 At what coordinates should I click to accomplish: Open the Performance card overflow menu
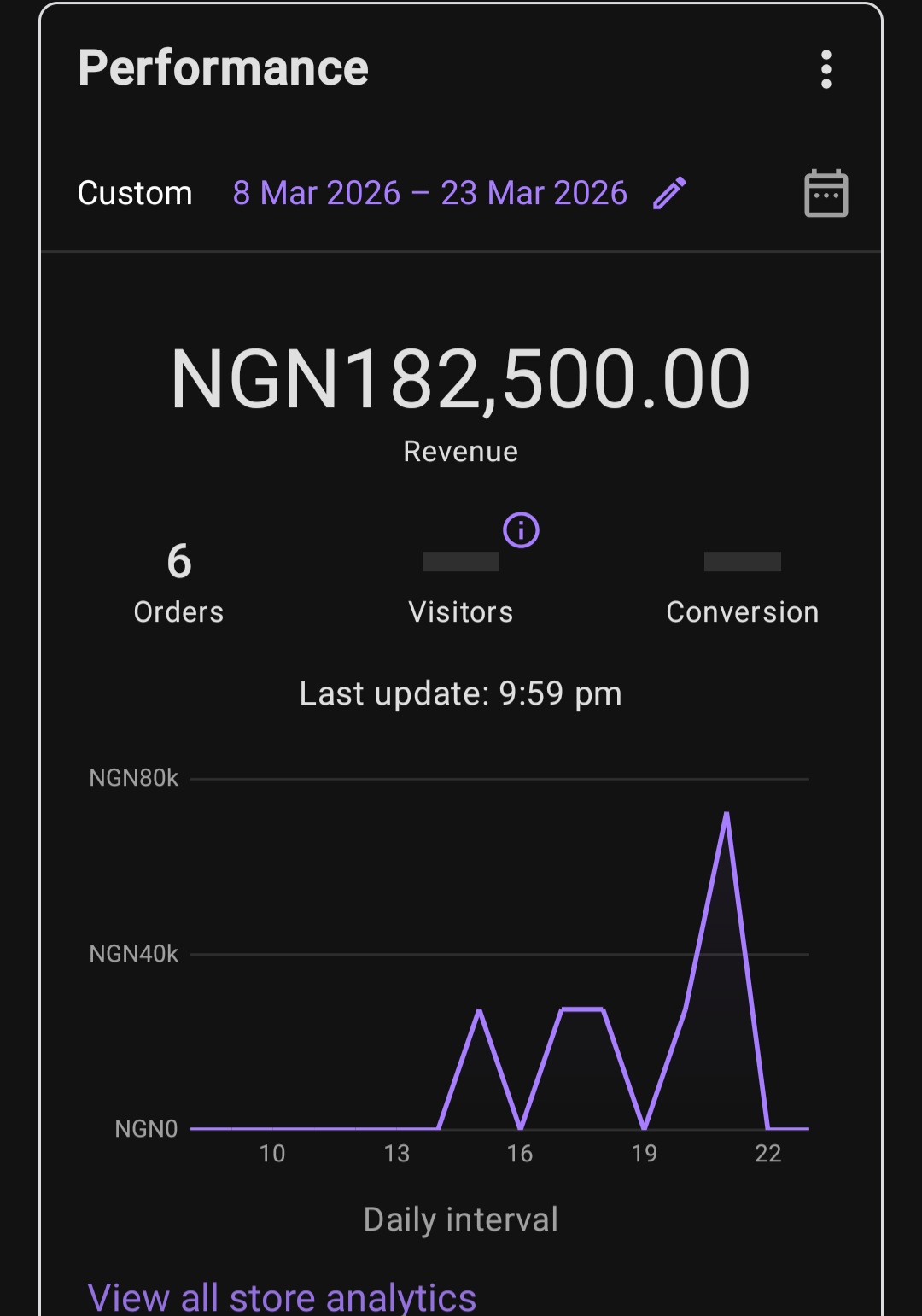[x=826, y=69]
